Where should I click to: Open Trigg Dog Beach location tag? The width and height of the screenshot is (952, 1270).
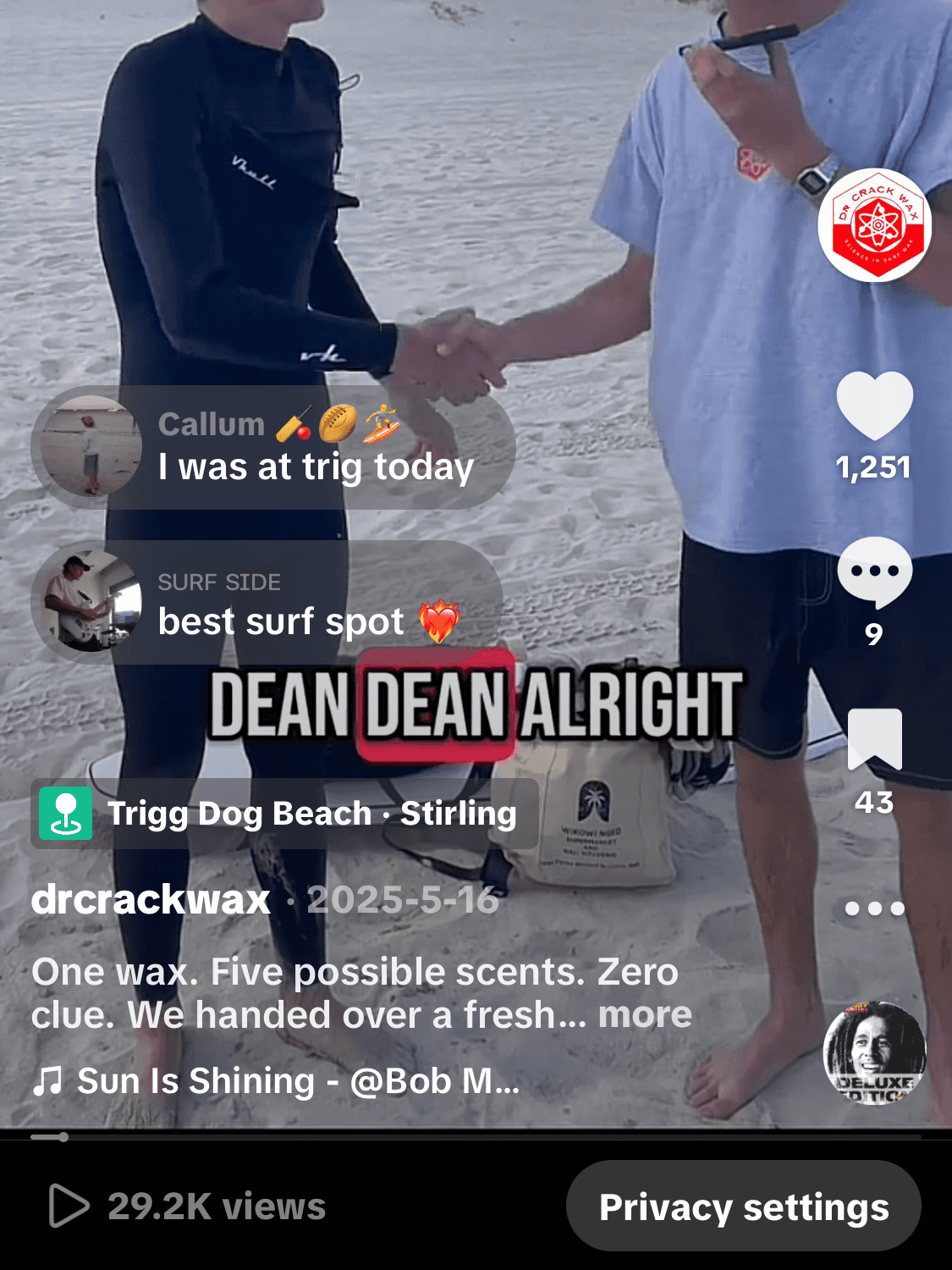point(285,814)
